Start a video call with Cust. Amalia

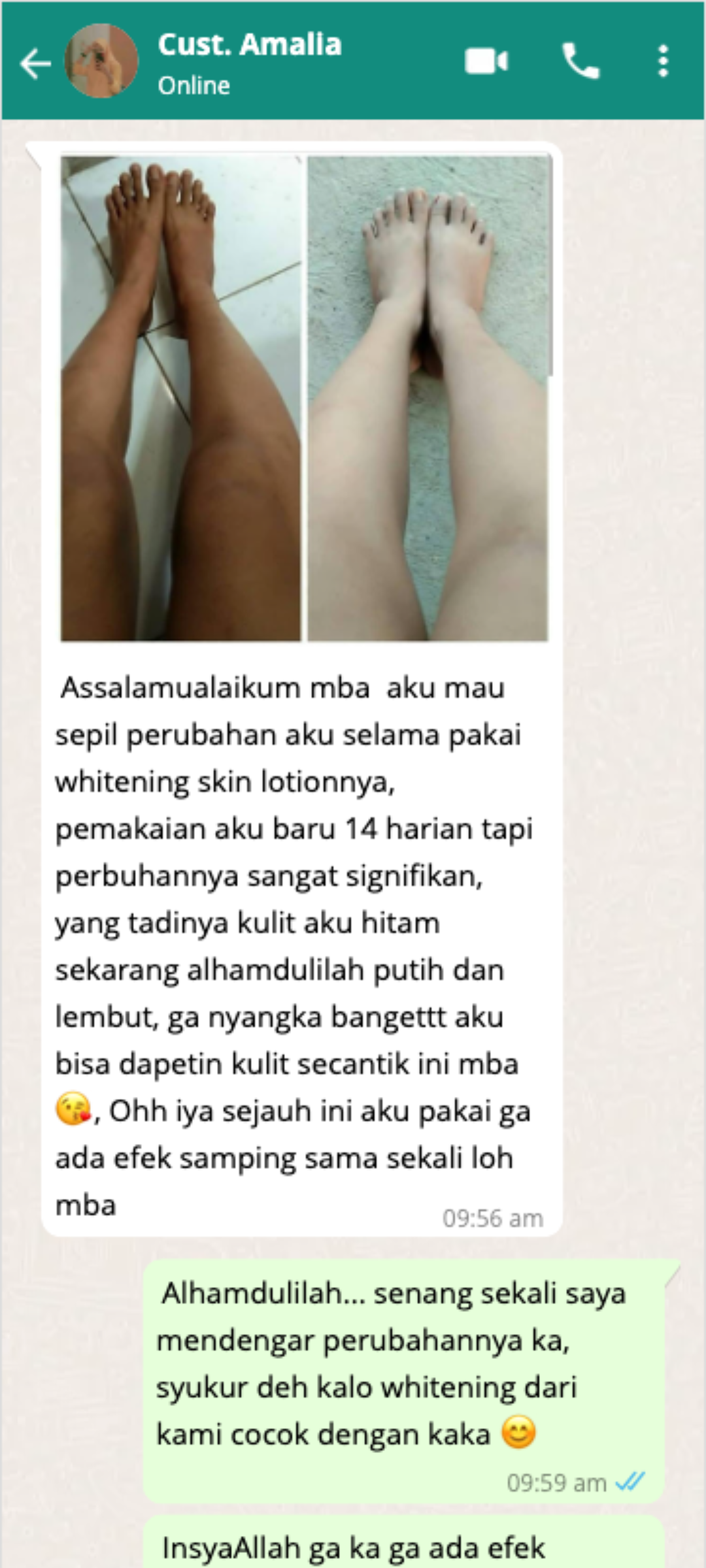tap(486, 61)
